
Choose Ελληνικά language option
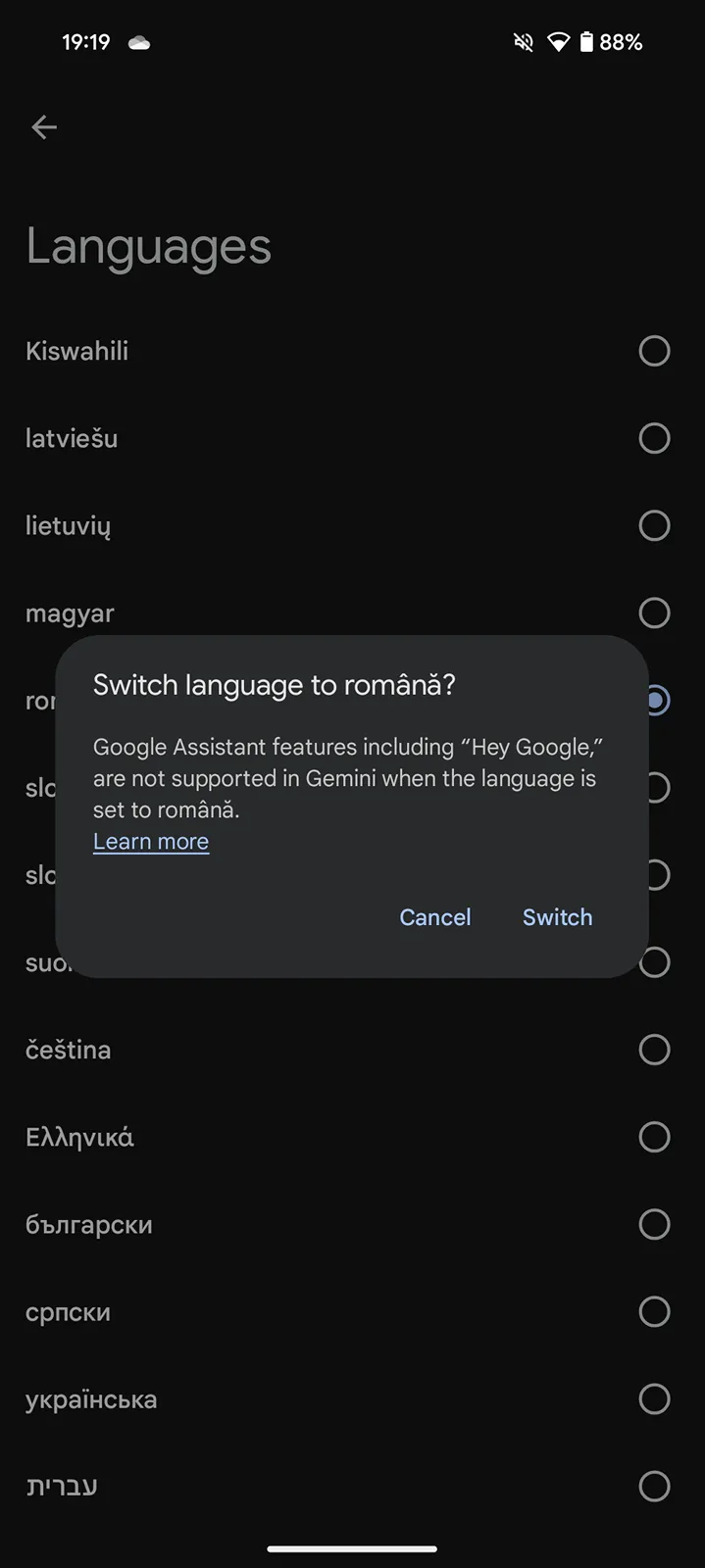click(x=654, y=1137)
